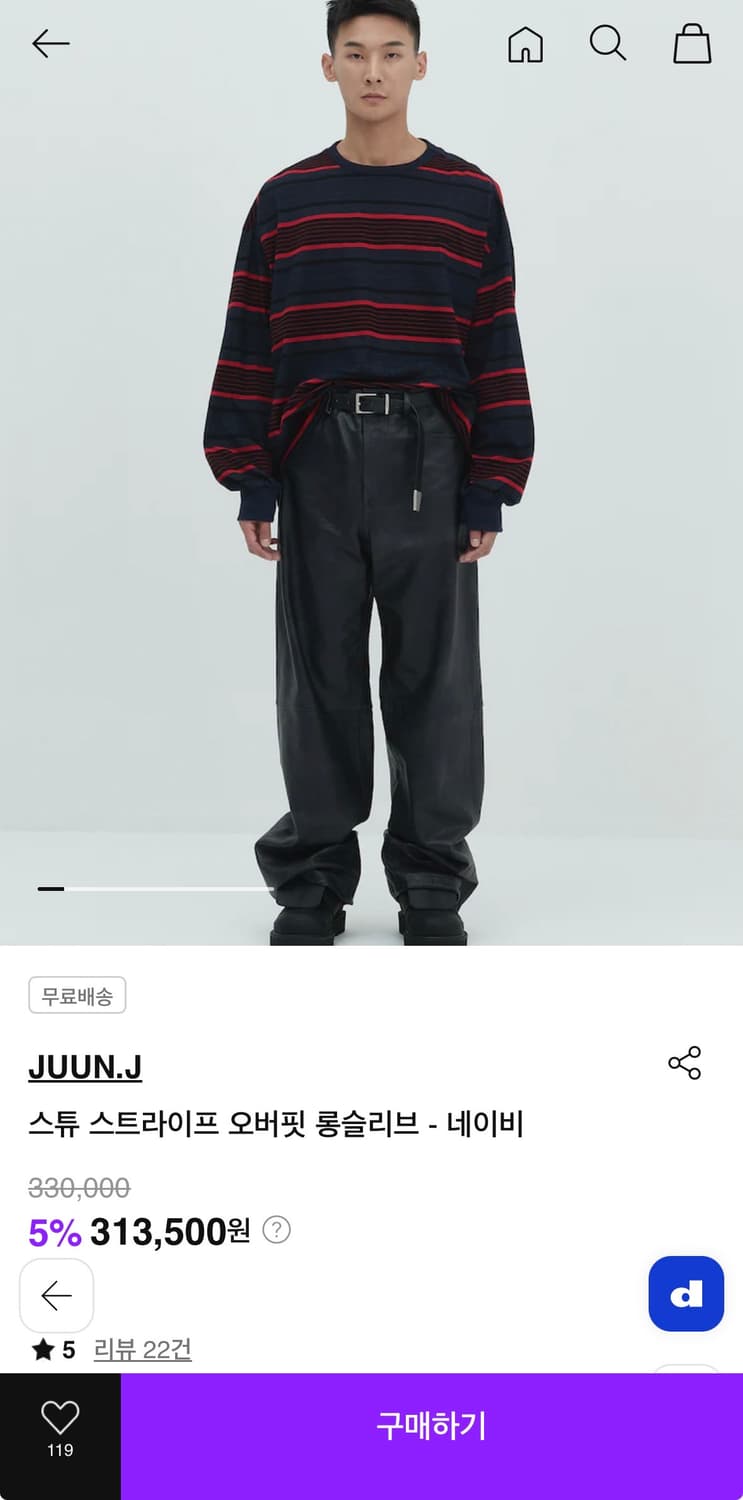Open the Home screen via the house icon
This screenshot has height=1500, width=743.
click(525, 44)
